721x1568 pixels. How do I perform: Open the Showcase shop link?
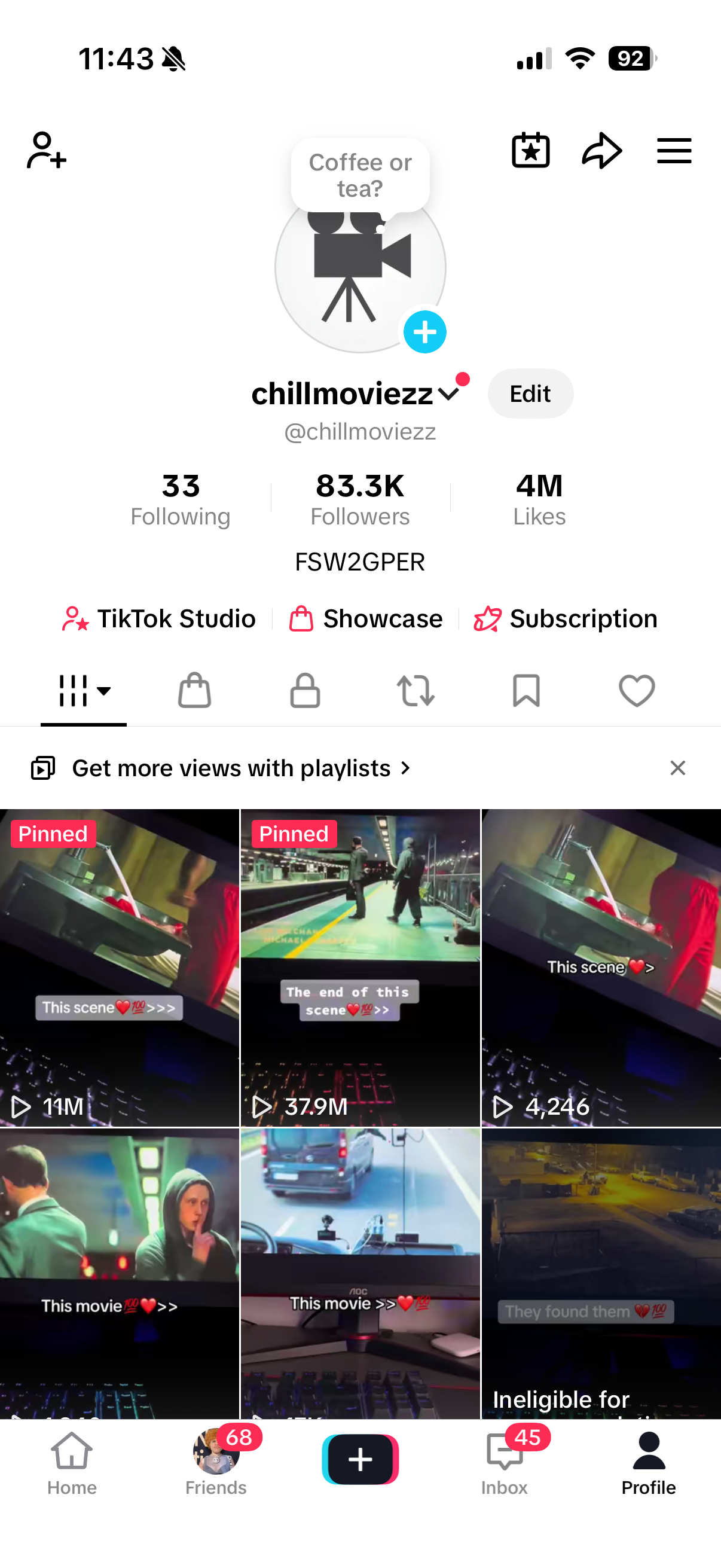[x=365, y=618]
